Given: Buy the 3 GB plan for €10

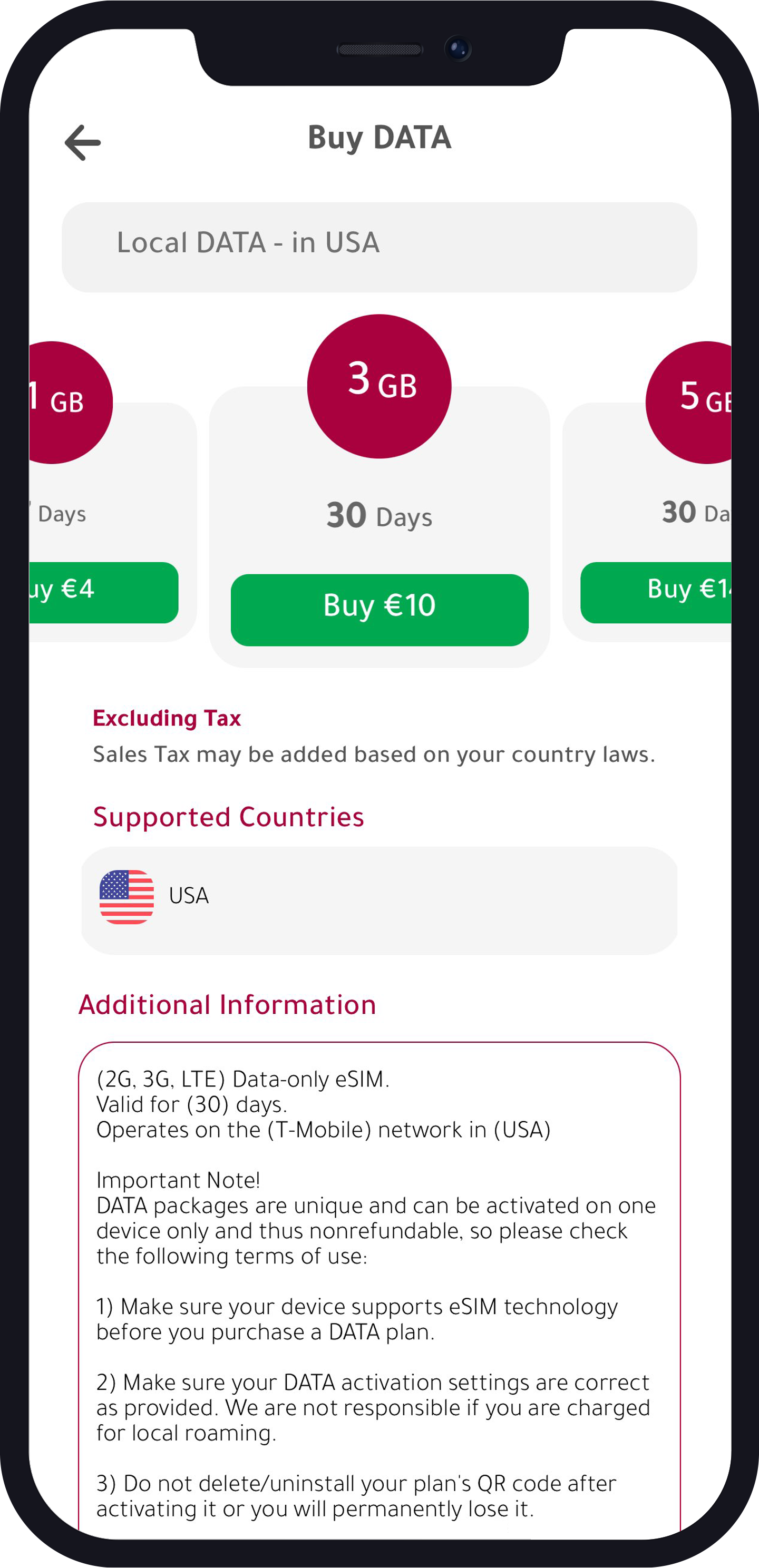Looking at the screenshot, I should coord(379,606).
